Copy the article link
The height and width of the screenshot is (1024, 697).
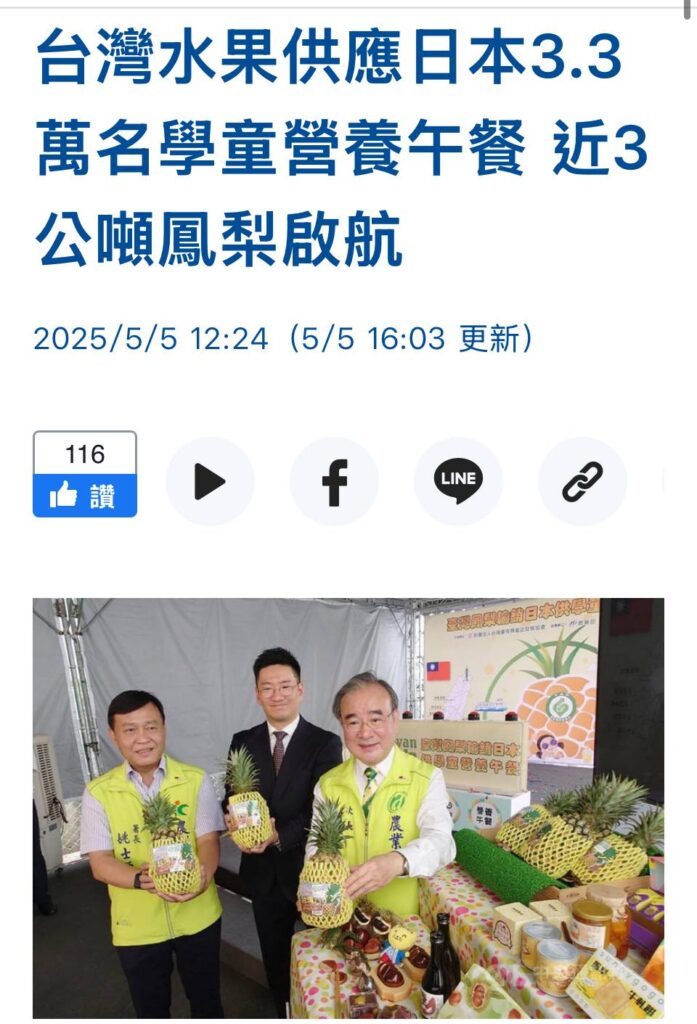pyautogui.click(x=582, y=482)
